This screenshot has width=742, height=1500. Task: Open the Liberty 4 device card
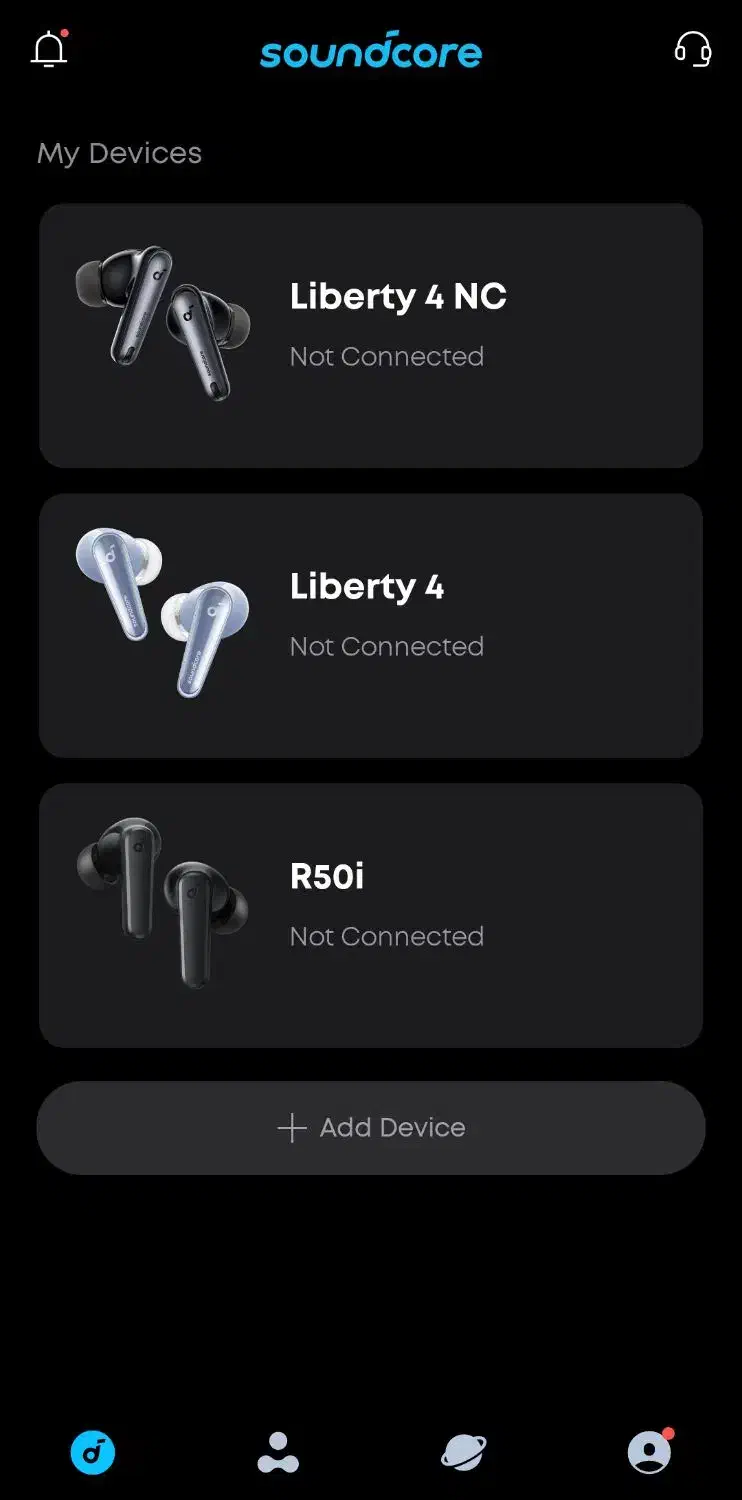(x=371, y=625)
